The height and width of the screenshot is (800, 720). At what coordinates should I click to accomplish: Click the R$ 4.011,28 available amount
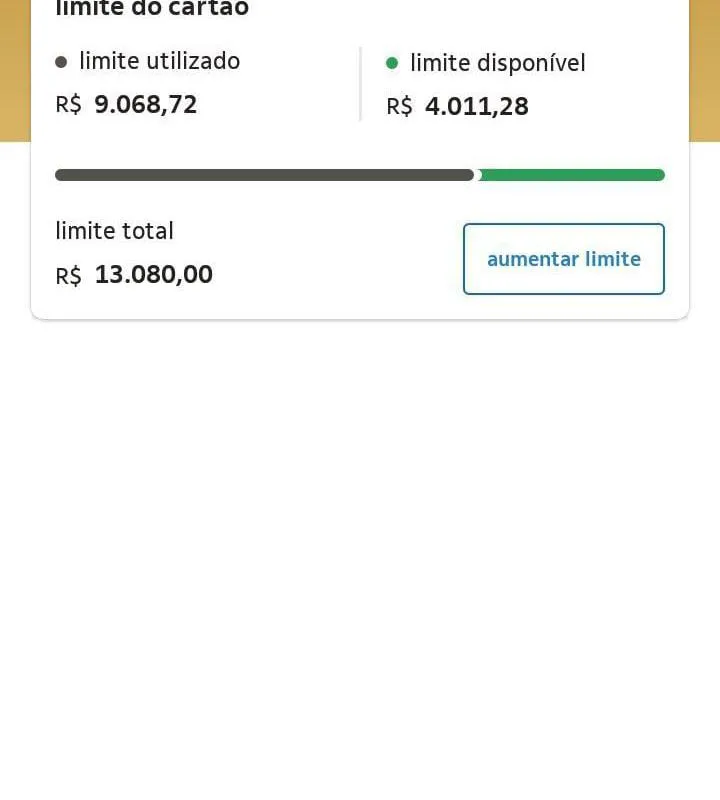(x=477, y=105)
